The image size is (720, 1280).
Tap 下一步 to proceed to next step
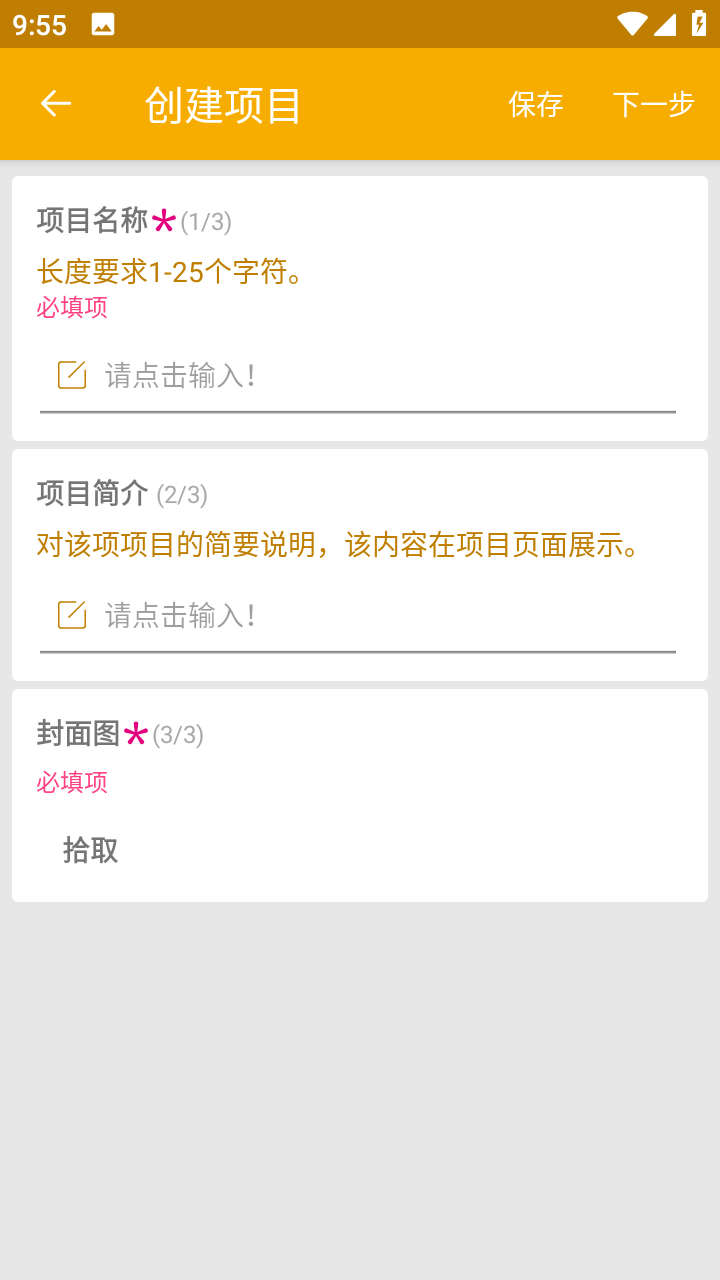(x=653, y=104)
